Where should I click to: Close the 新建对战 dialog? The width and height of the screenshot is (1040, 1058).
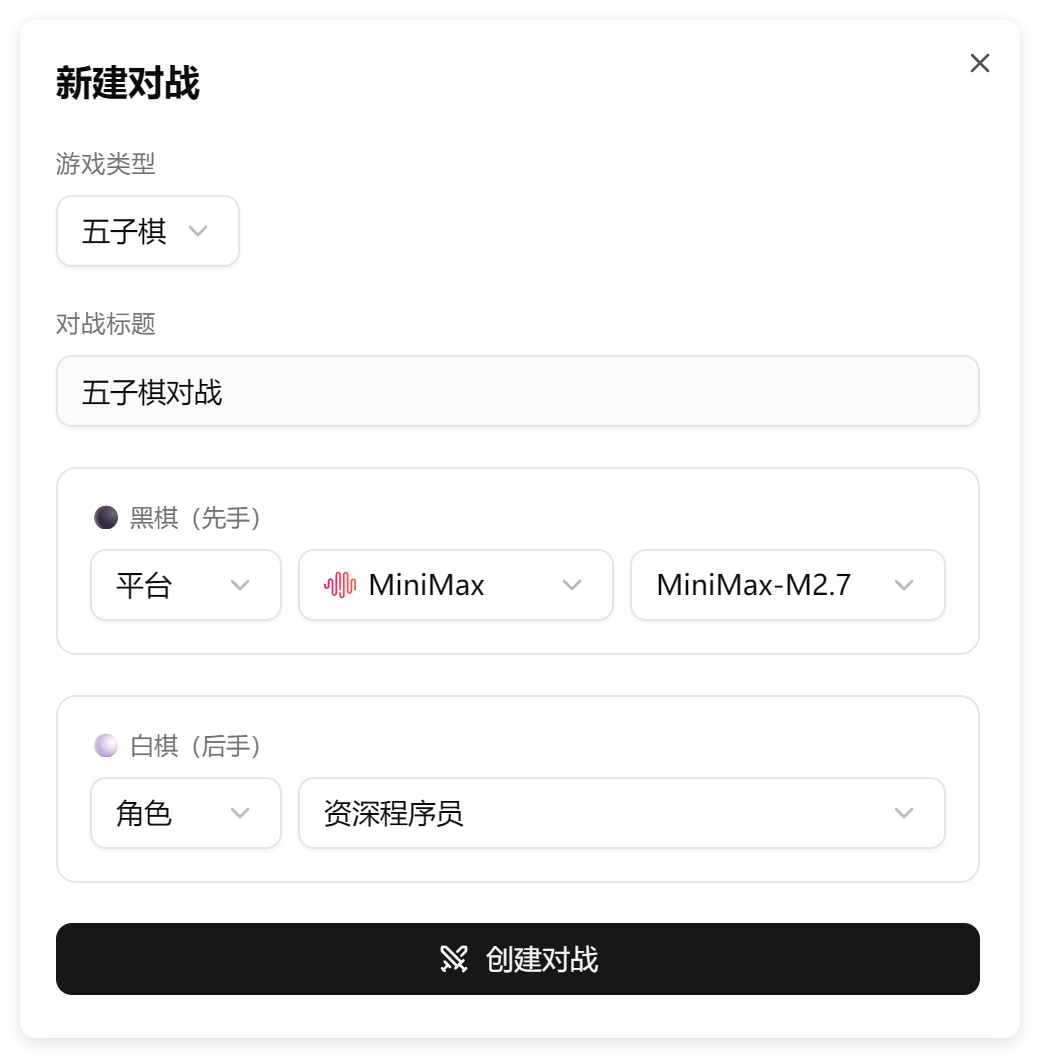click(x=979, y=63)
